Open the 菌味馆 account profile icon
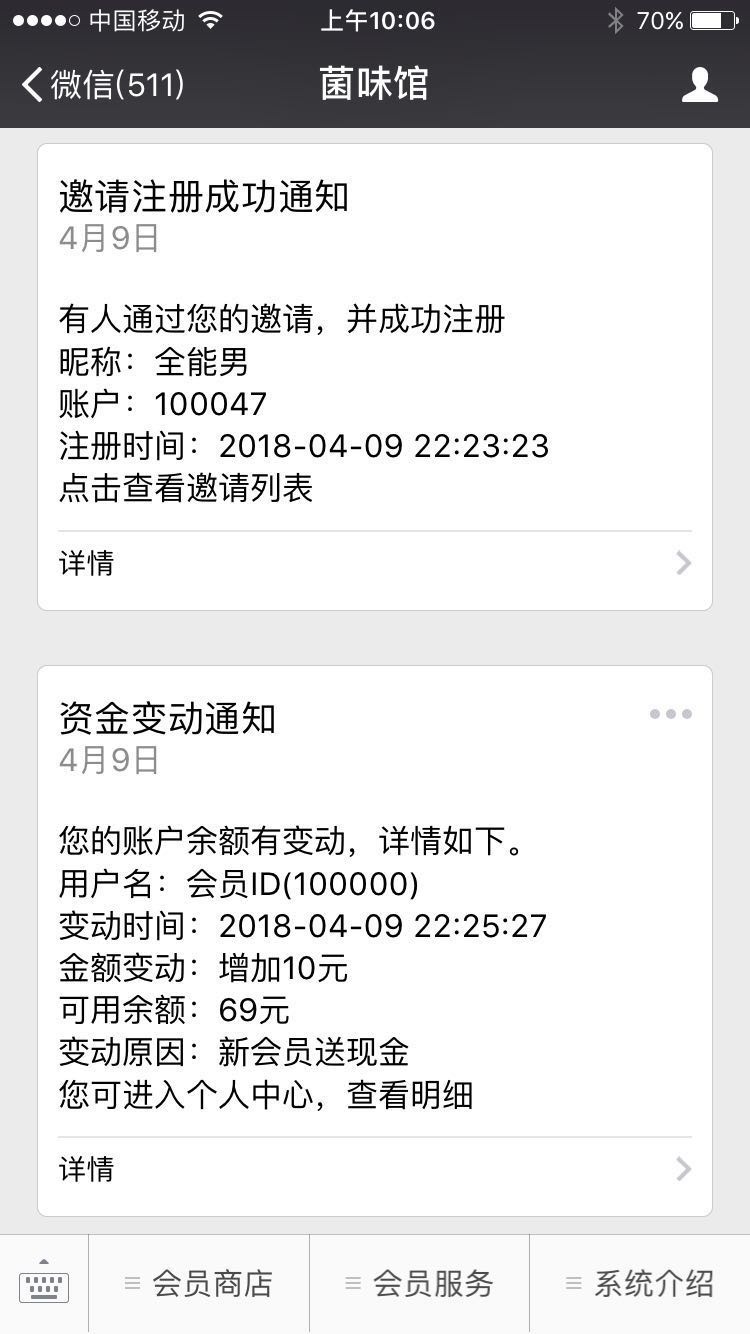 (699, 85)
